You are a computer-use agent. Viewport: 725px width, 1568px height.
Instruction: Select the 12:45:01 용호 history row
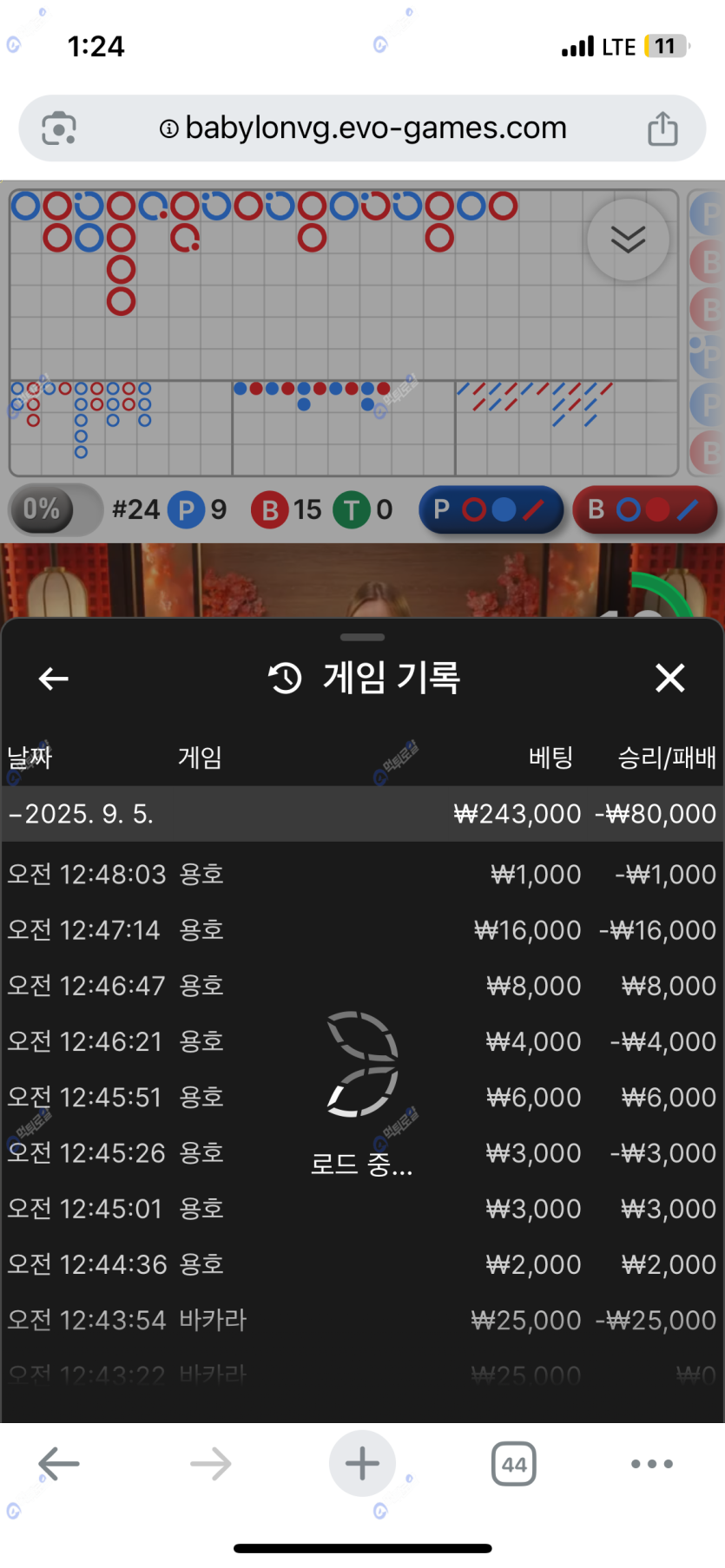coord(361,1209)
